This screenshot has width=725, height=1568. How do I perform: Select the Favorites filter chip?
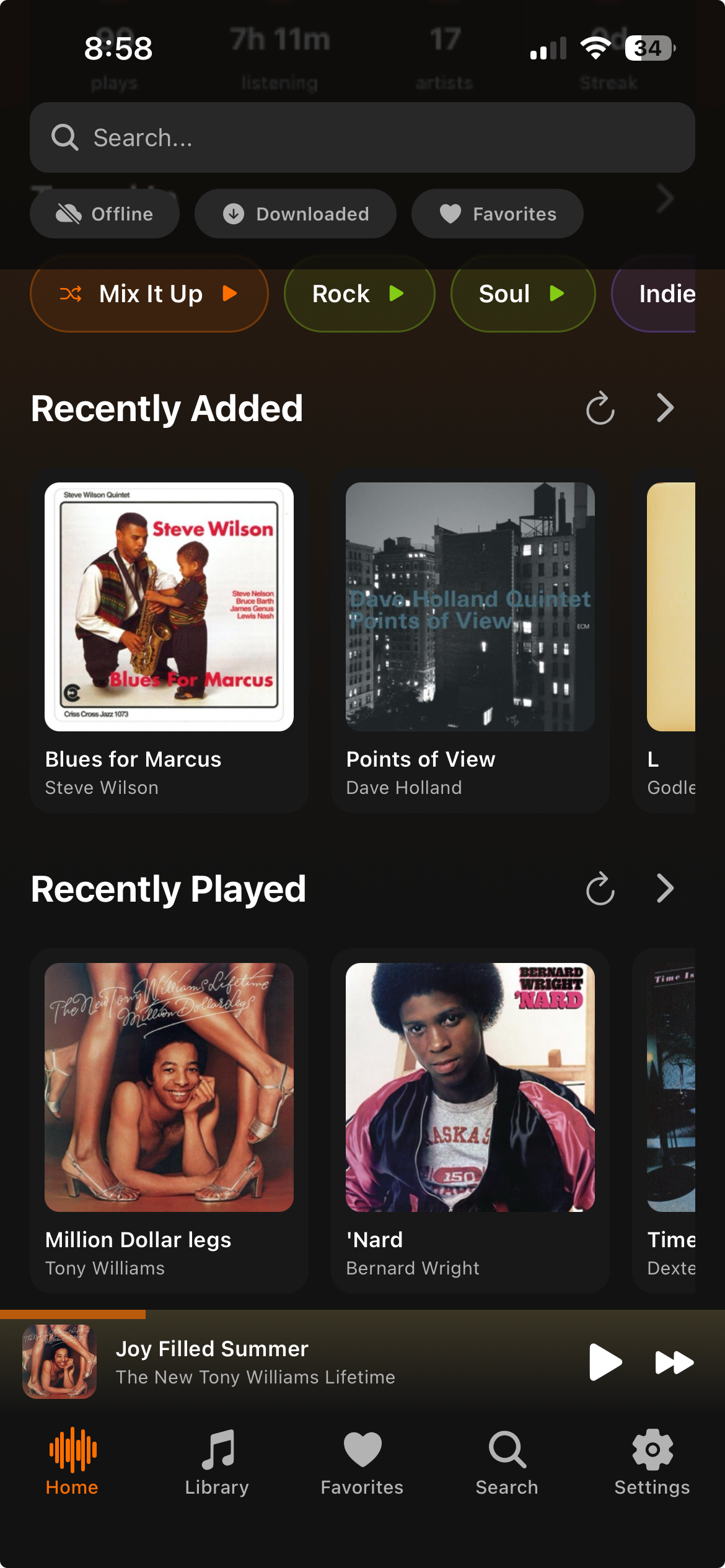[498, 214]
